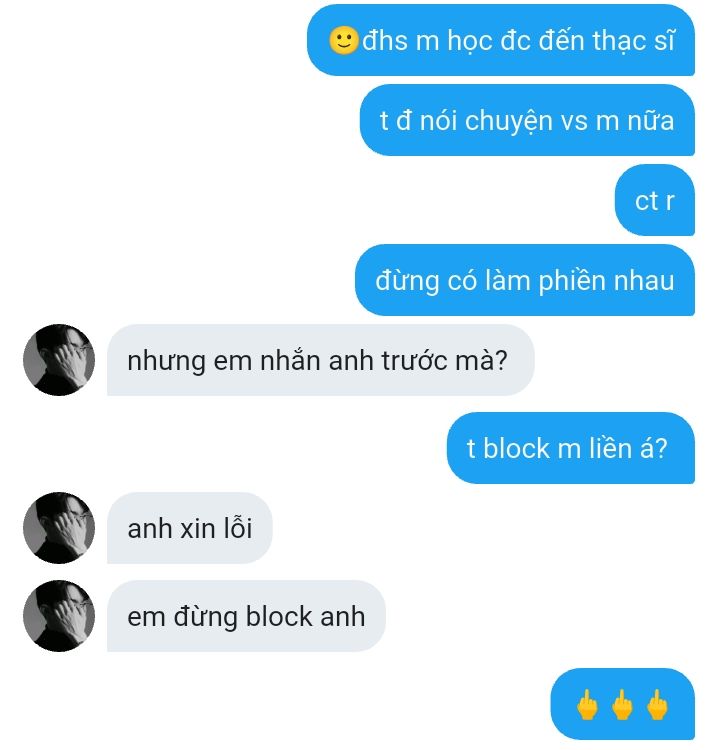Tap the profile picture next to "anh xin lỗi"

click(59, 528)
